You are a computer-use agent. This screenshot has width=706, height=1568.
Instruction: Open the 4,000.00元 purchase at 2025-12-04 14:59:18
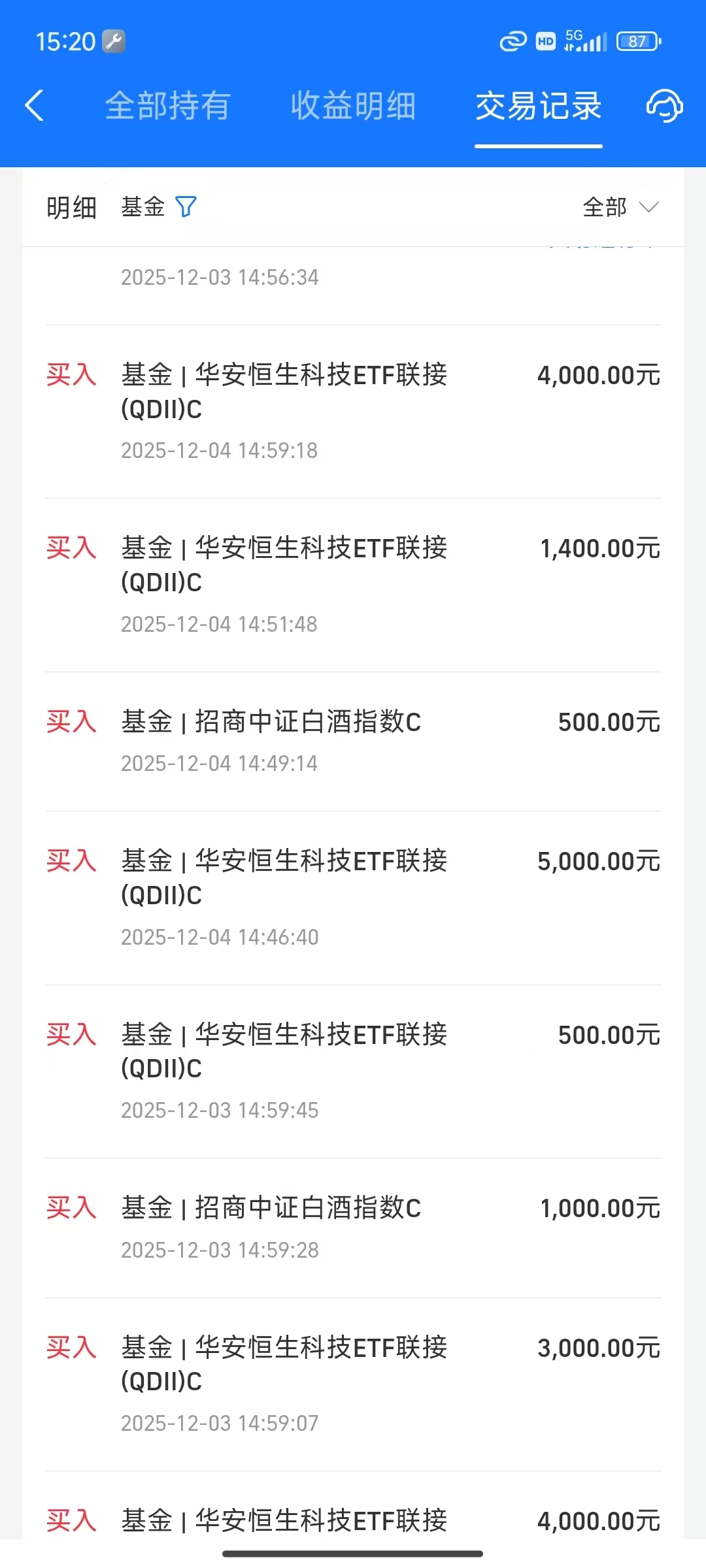353,410
